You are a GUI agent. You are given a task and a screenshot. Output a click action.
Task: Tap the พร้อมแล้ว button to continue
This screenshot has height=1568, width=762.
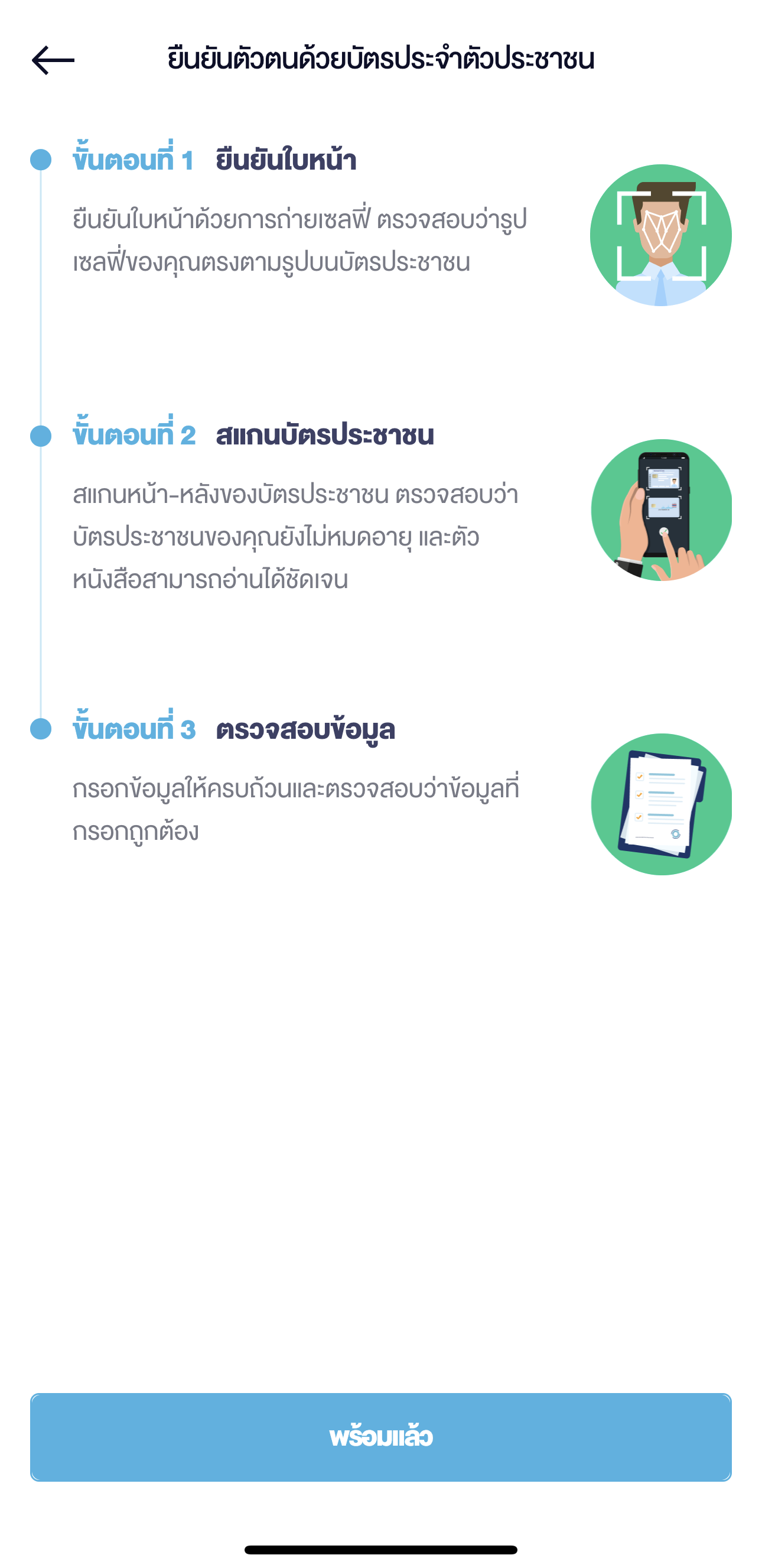tap(380, 1437)
